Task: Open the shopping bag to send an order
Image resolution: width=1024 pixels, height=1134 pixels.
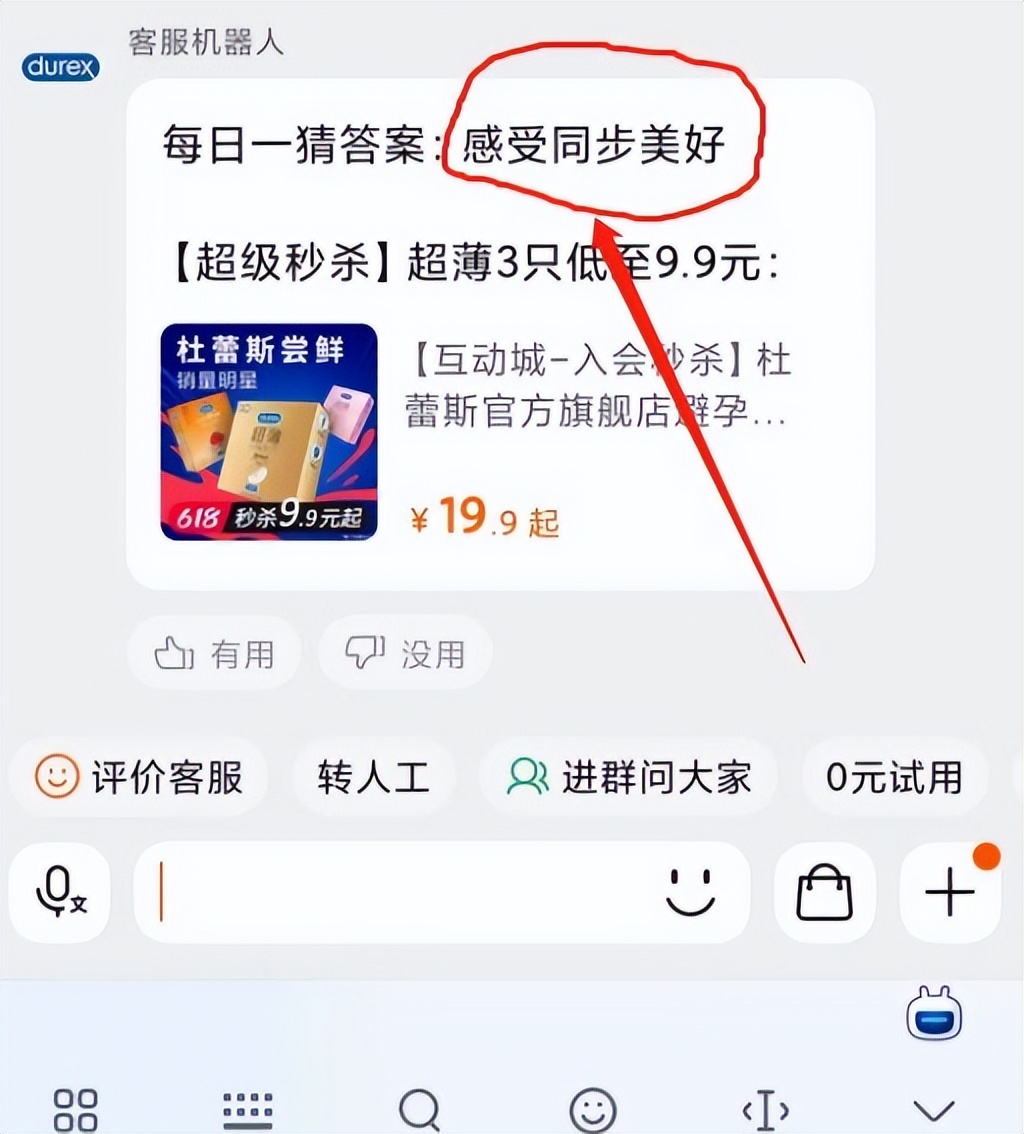Action: coord(824,893)
